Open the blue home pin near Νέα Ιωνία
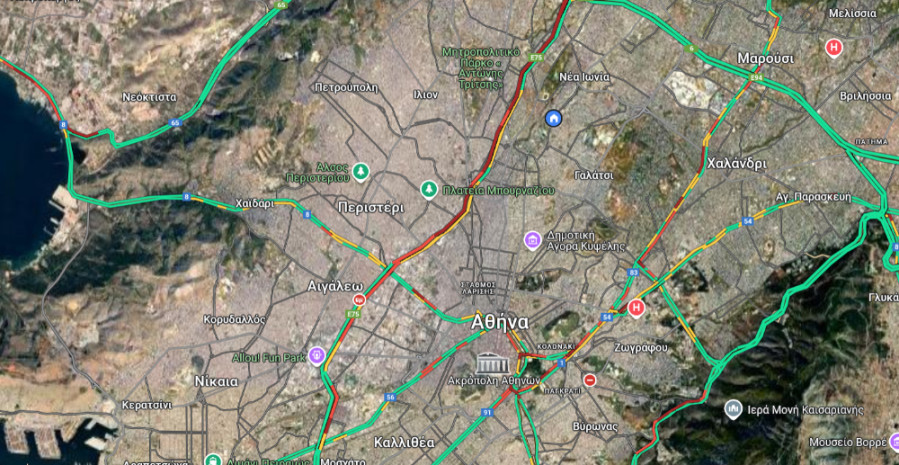Viewport: 899px width, 465px height. pyautogui.click(x=553, y=119)
